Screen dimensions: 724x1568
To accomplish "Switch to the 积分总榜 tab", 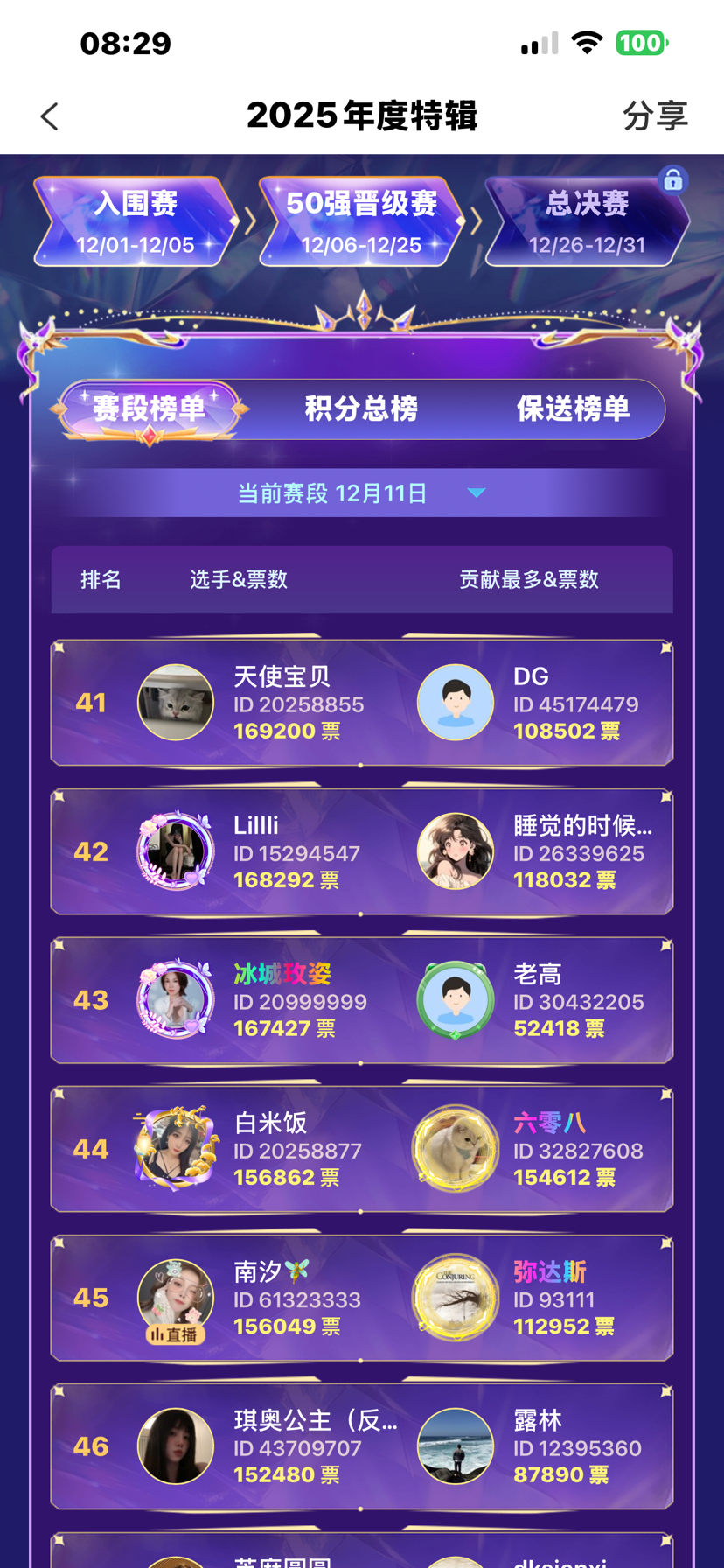I will 361,409.
